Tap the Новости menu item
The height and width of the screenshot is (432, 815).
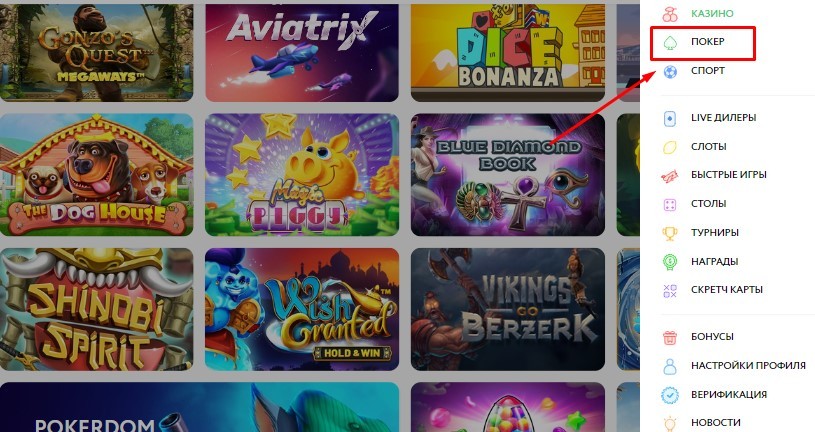click(x=715, y=422)
